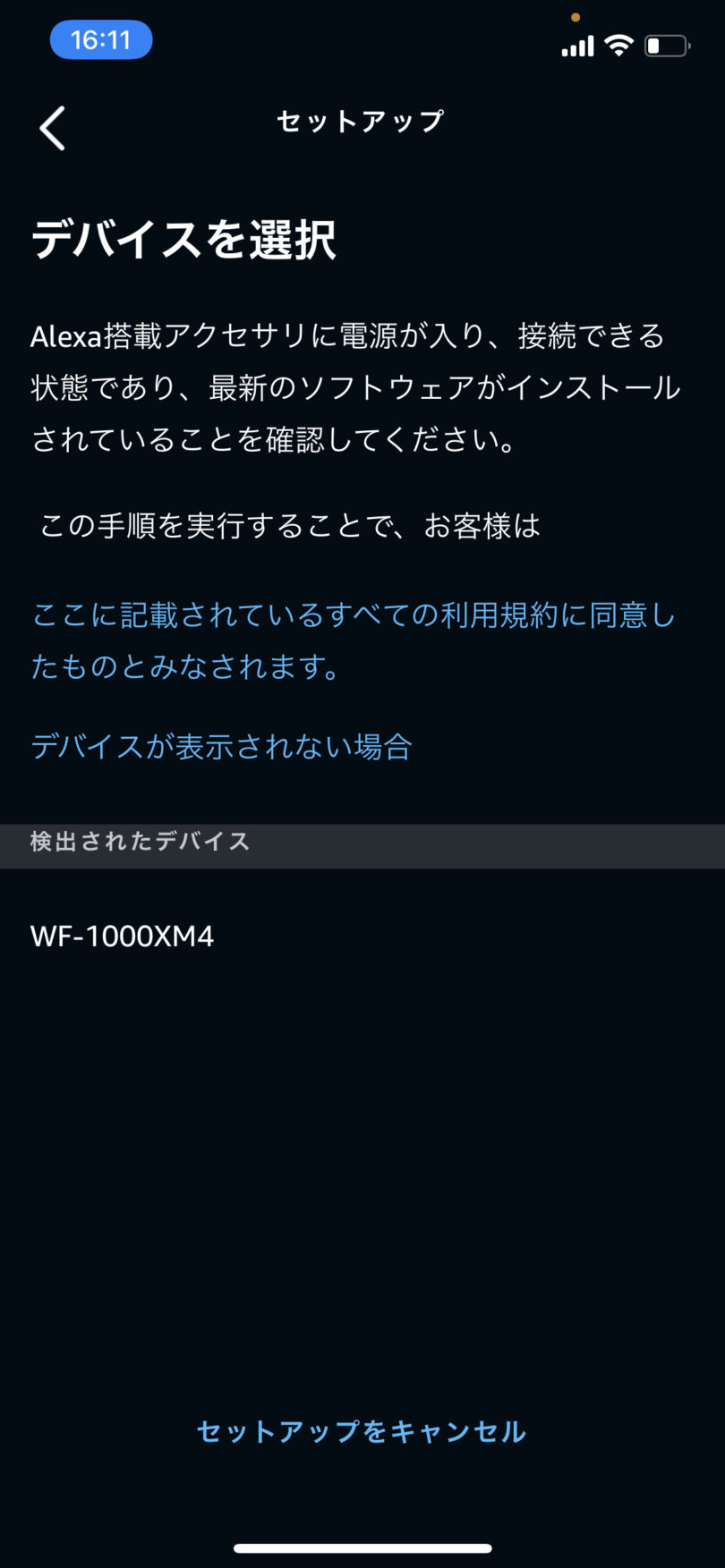Viewport: 725px width, 1568px height.
Task: Open デバイスが表示されない場合 help link
Action: click(x=221, y=747)
